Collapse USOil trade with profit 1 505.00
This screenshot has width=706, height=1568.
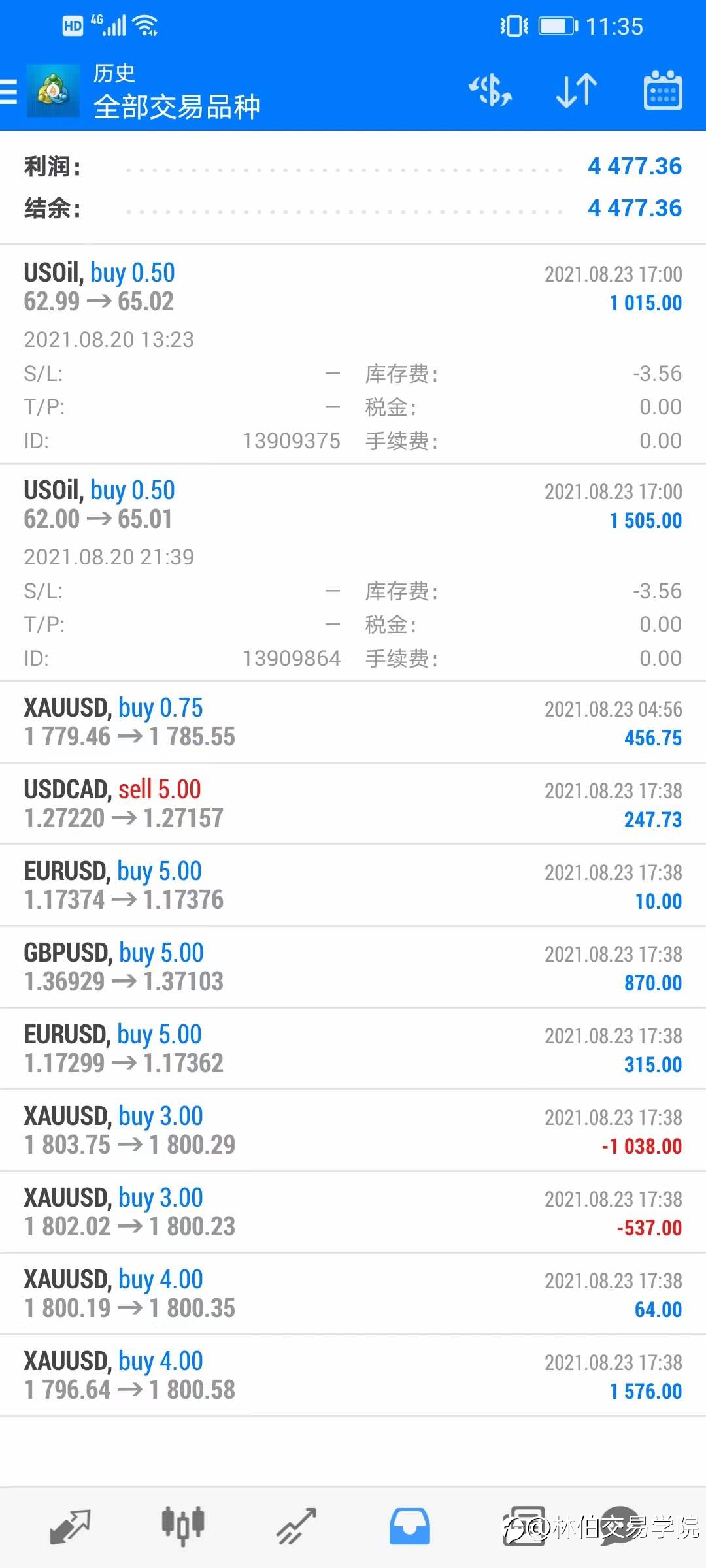(x=353, y=572)
